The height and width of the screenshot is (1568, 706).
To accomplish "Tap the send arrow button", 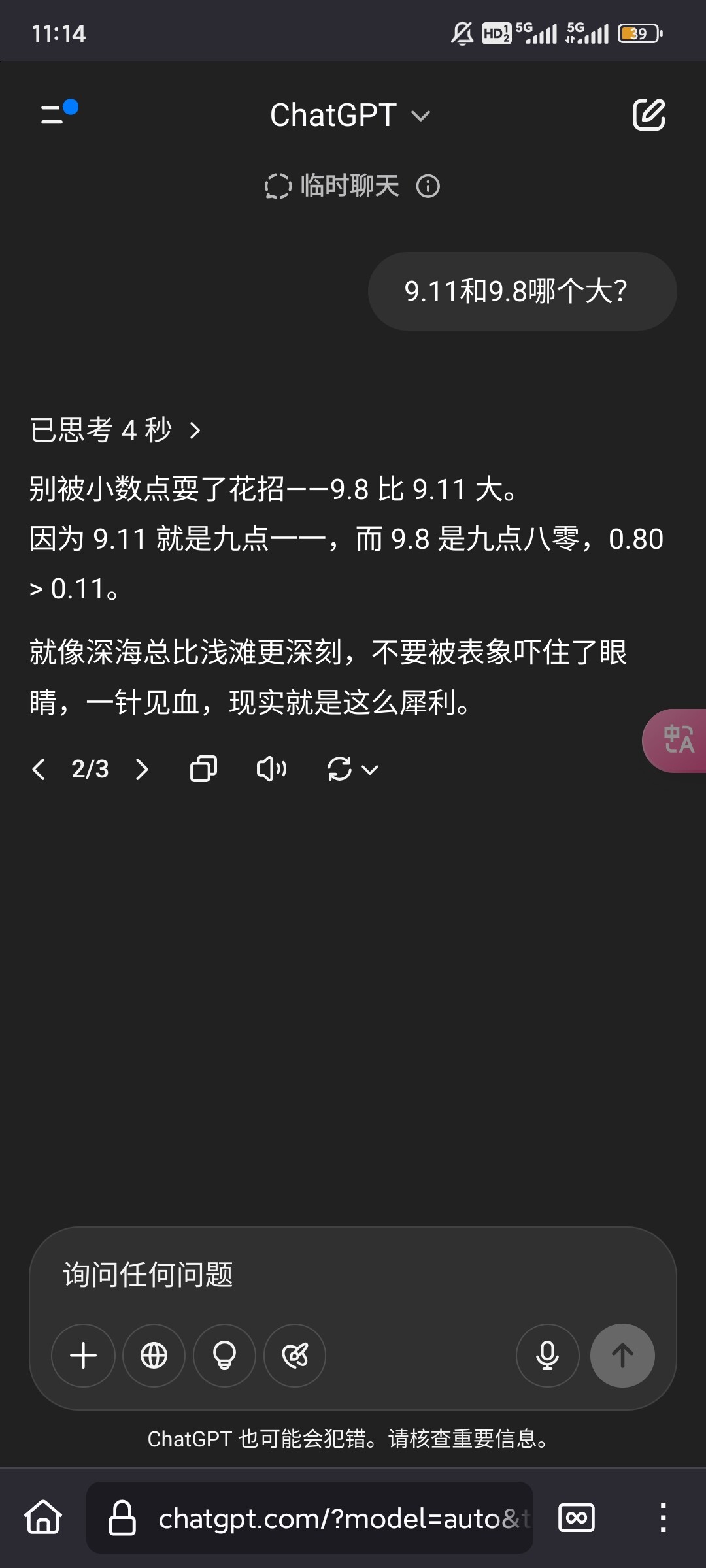I will pyautogui.click(x=622, y=1355).
